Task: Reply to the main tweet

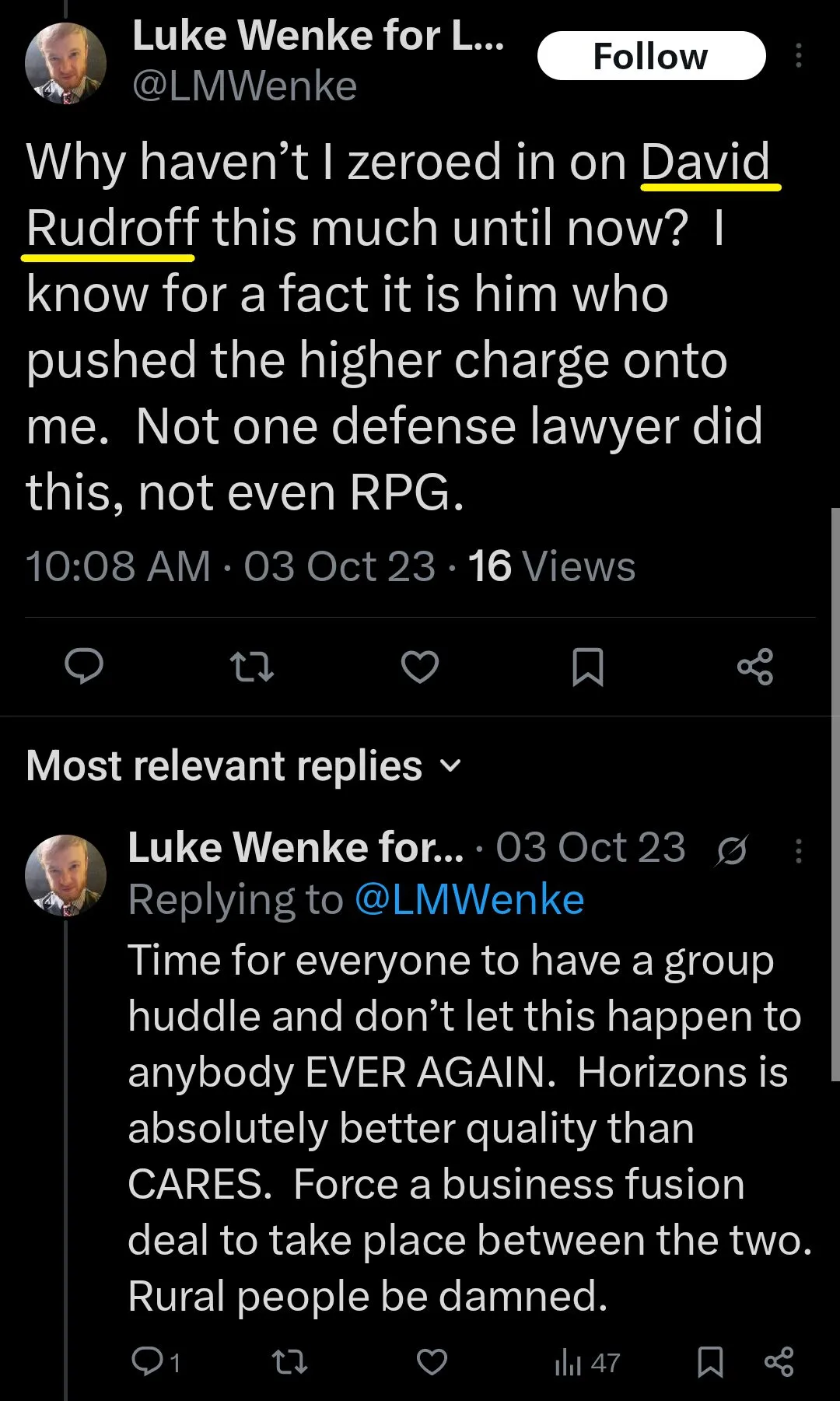Action: (x=84, y=667)
